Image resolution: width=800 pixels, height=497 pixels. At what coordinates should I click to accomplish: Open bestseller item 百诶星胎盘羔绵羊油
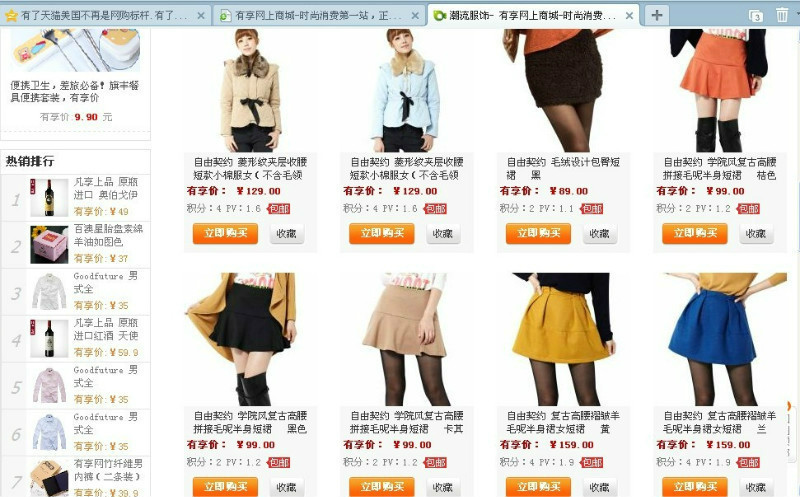point(105,236)
